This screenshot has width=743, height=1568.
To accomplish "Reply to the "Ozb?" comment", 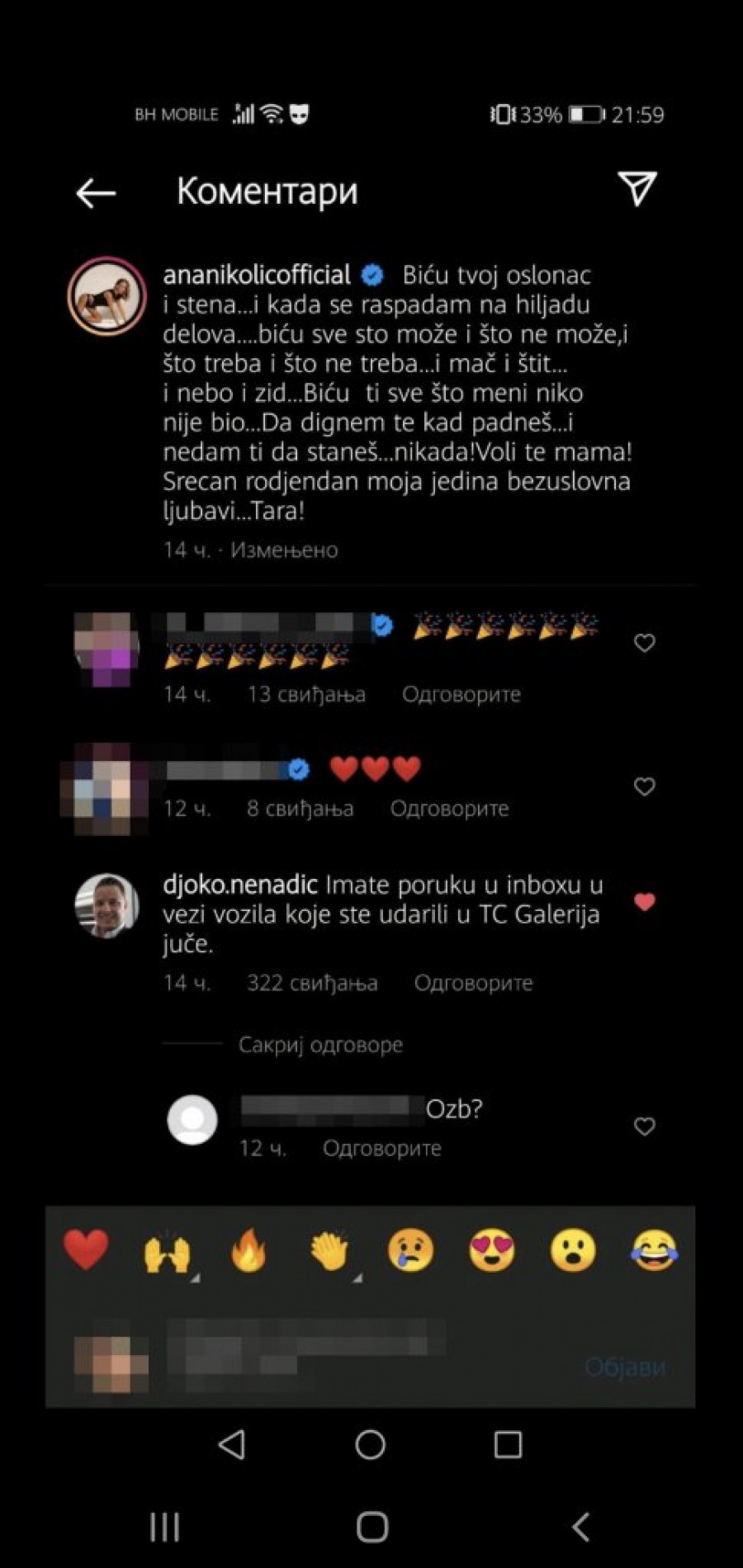I will pyautogui.click(x=381, y=1149).
